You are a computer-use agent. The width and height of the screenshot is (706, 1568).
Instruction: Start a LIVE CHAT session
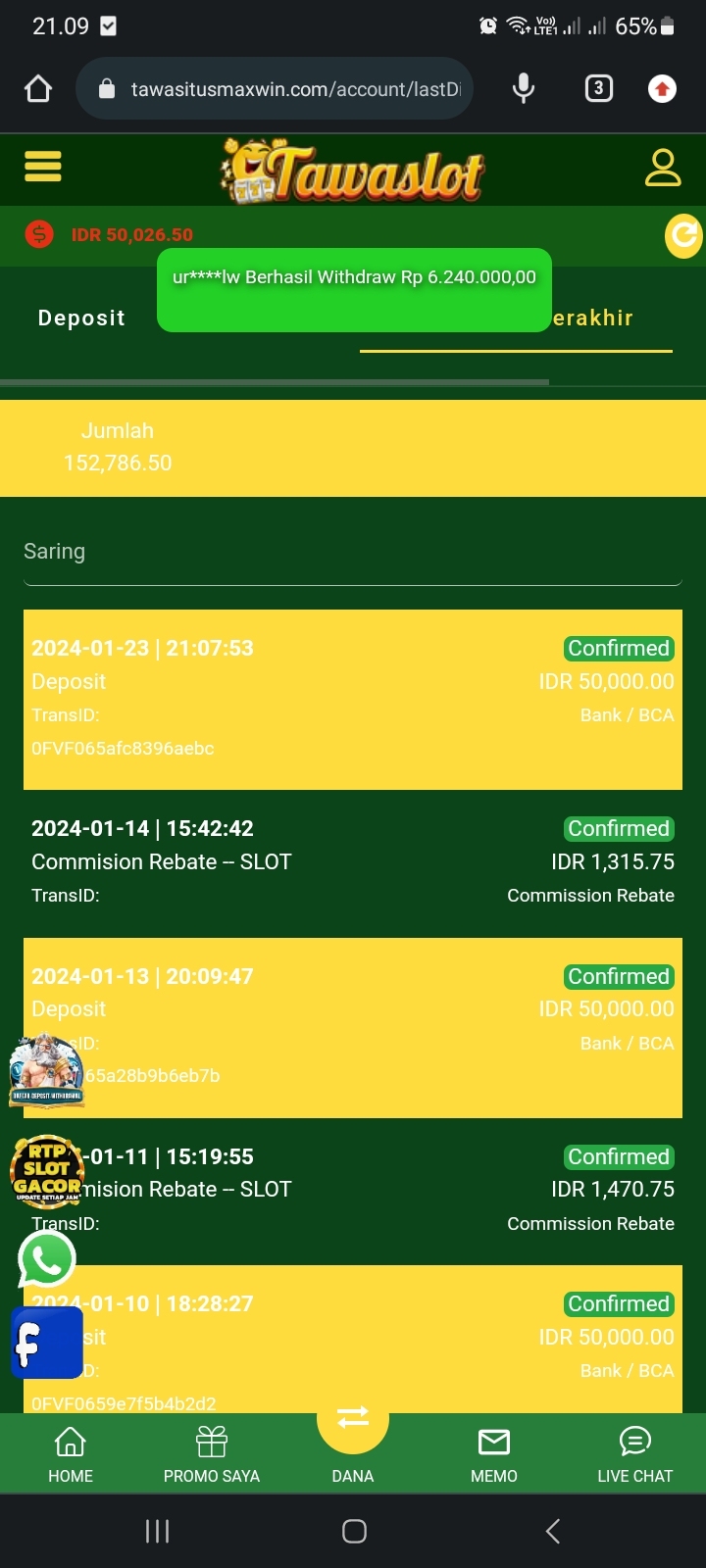(x=634, y=1454)
